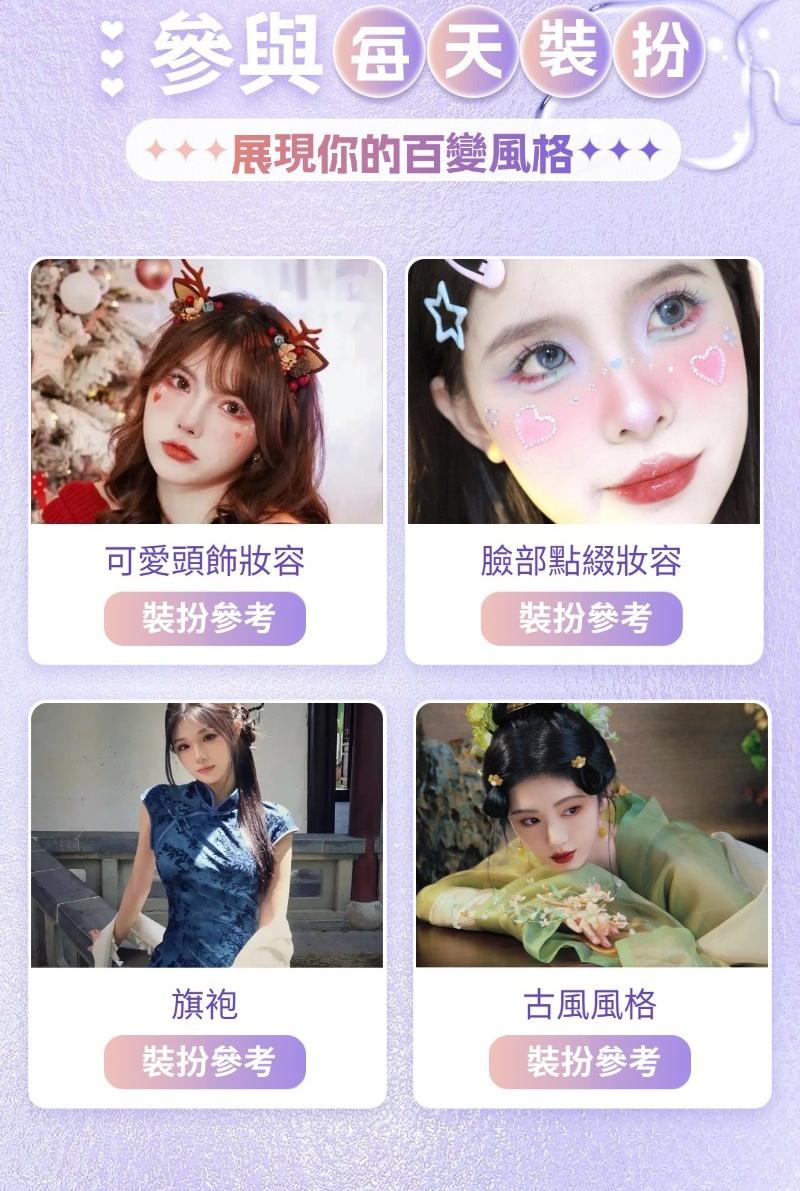Select 裝扮參考 under 古風風格

coord(590,1062)
